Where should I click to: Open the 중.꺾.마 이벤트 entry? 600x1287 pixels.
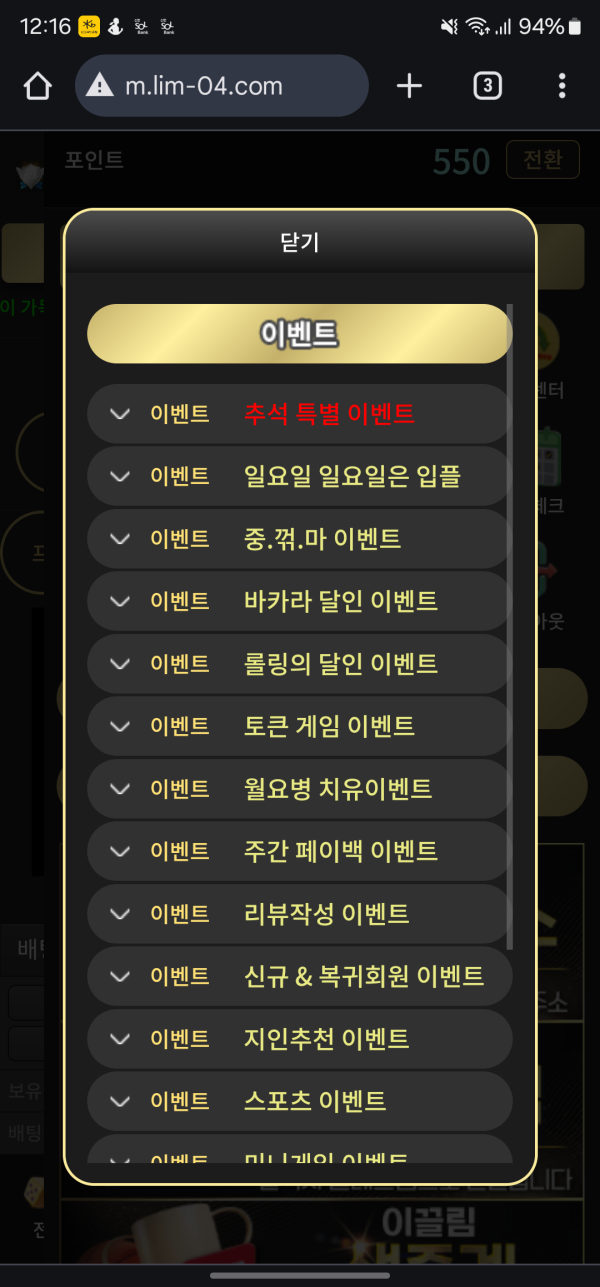[x=300, y=539]
